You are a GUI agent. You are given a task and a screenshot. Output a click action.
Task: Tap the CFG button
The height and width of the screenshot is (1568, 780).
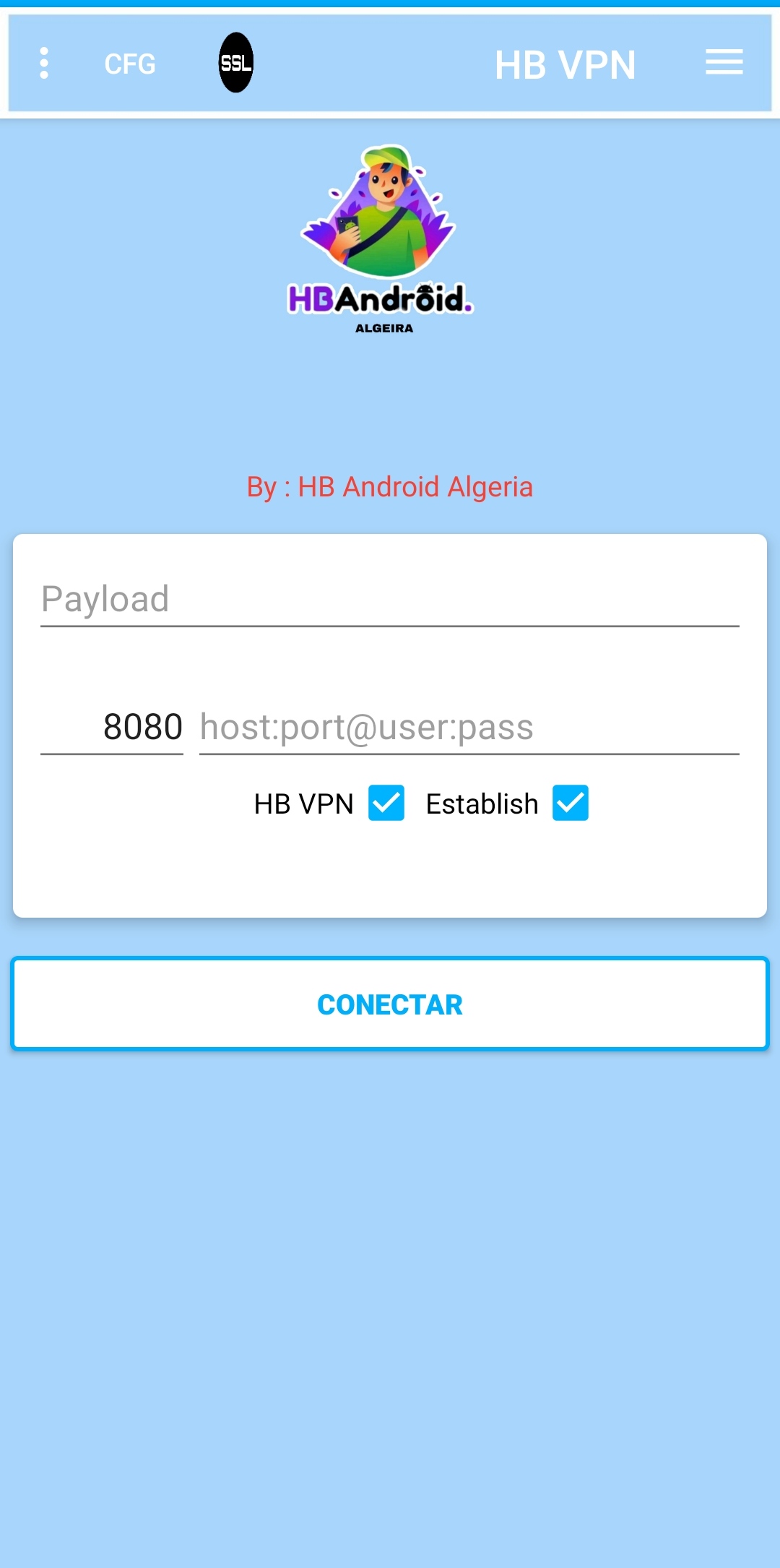pyautogui.click(x=130, y=64)
